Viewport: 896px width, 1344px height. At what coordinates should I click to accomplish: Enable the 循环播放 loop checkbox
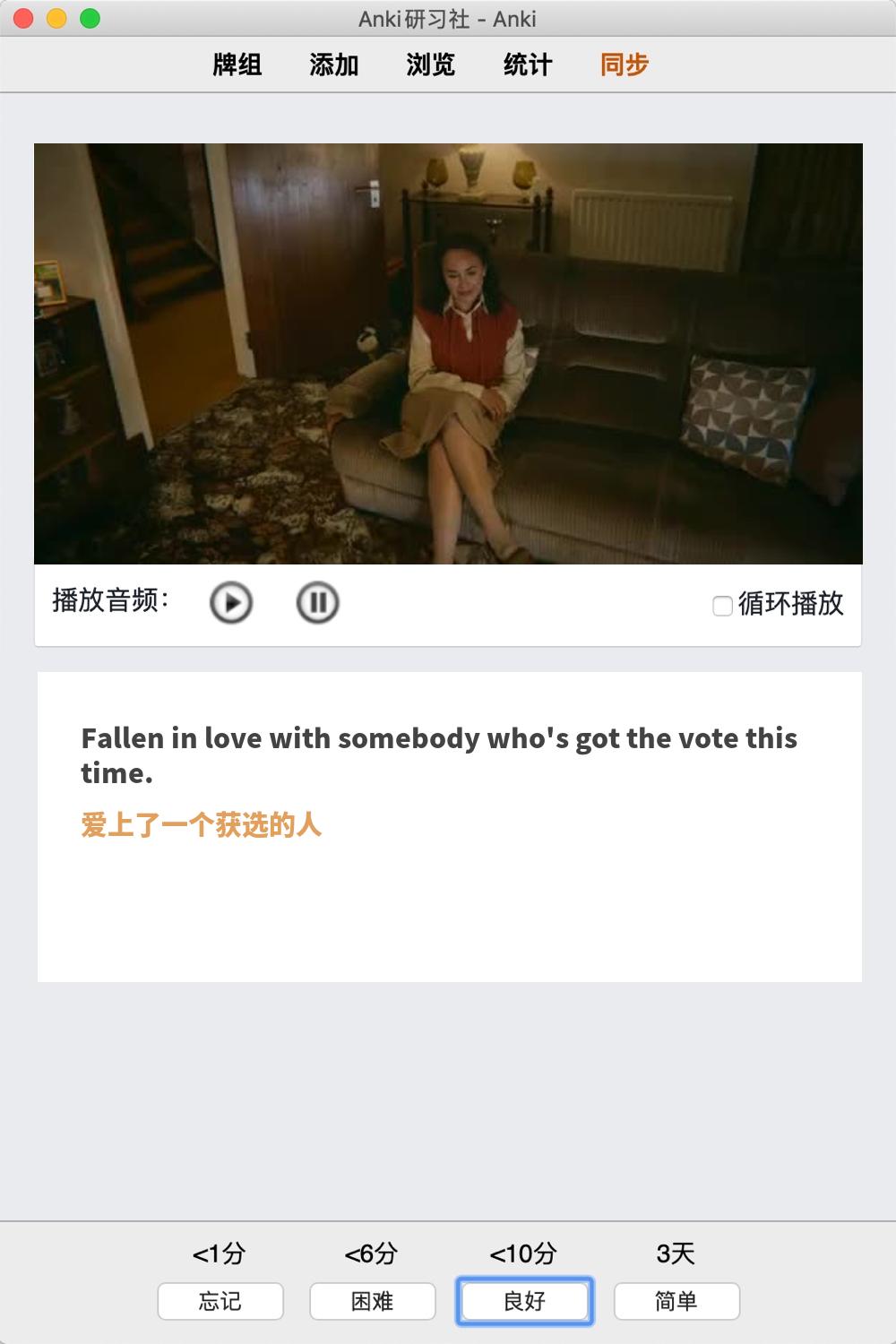click(x=722, y=606)
